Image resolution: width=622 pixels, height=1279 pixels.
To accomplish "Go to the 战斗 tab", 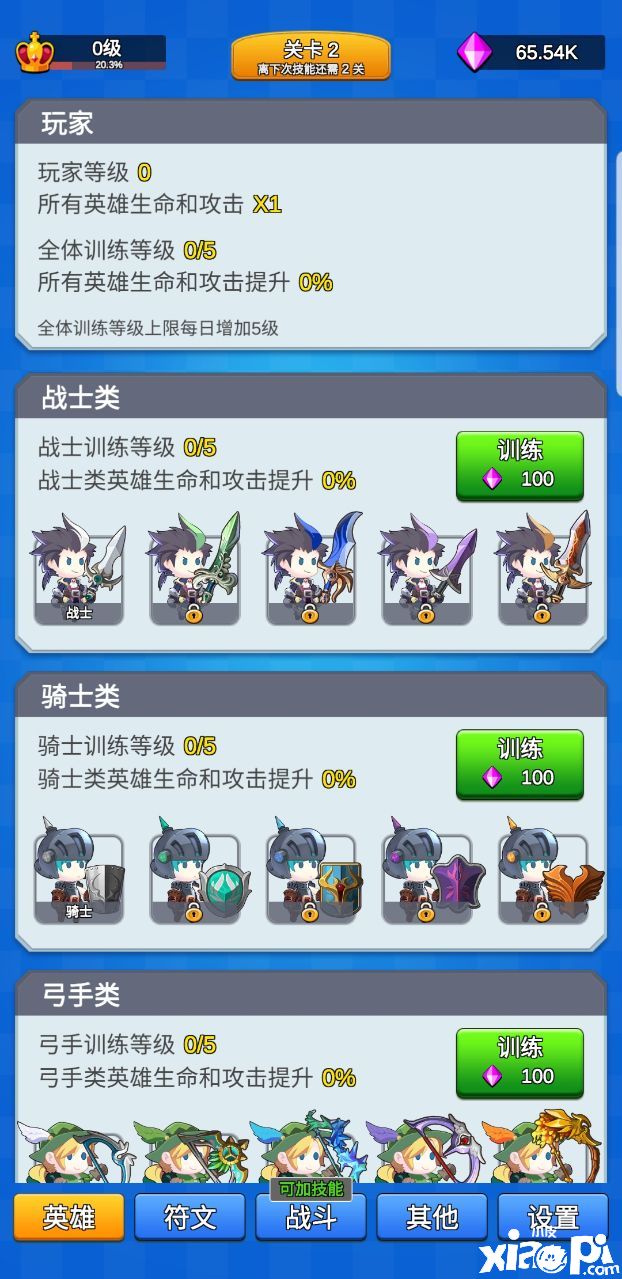I will [311, 1217].
